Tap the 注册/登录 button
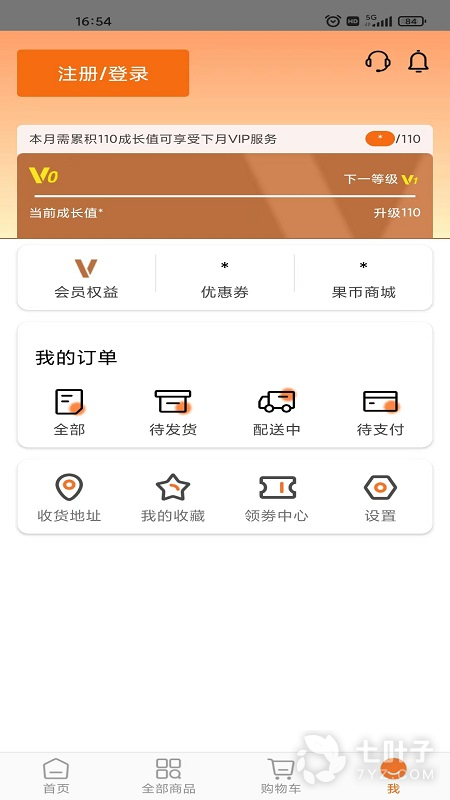 click(103, 73)
